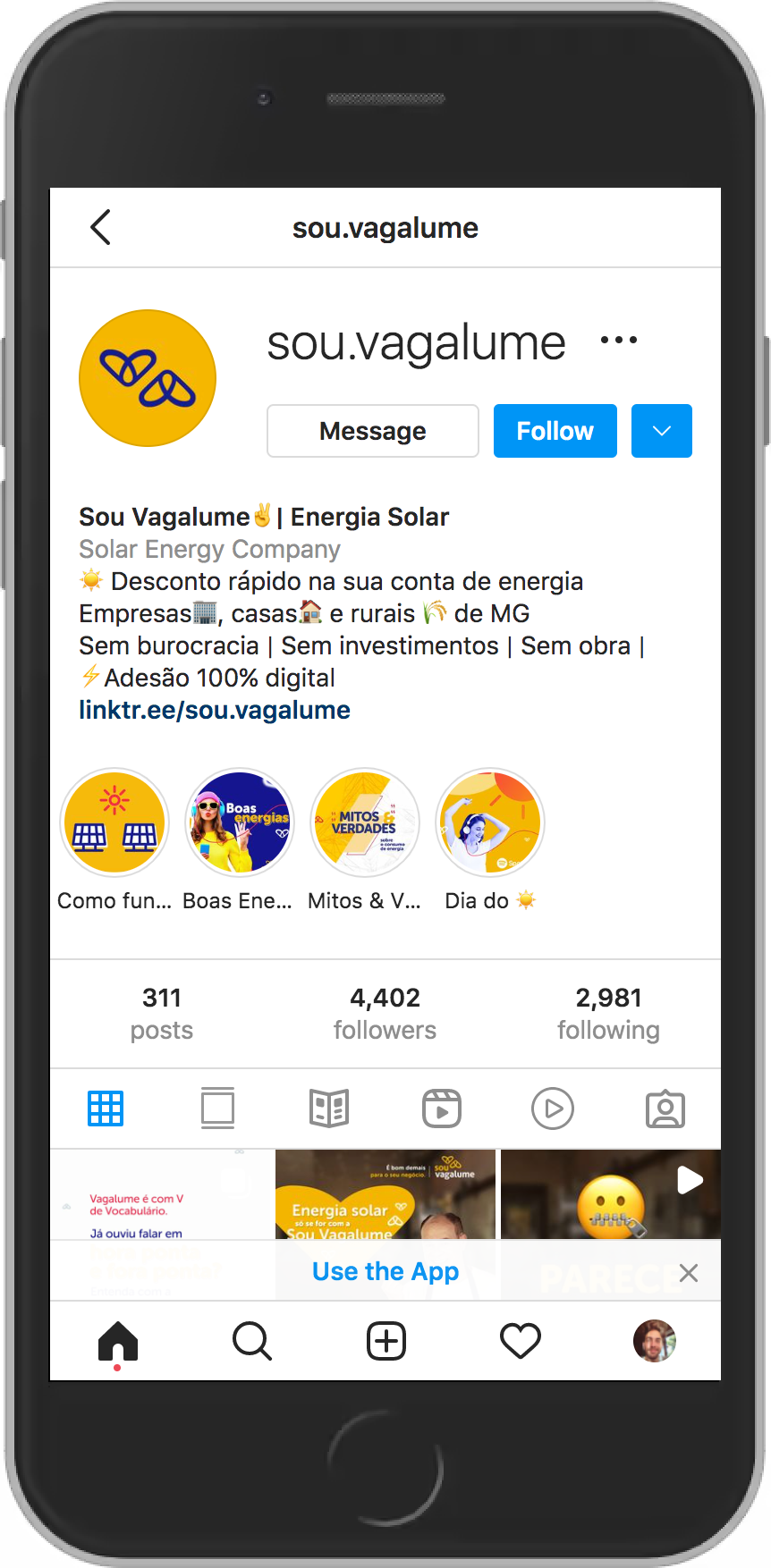Open the linktr.ee/sou.vagalume link
This screenshot has width=771, height=1568.
coord(215,710)
